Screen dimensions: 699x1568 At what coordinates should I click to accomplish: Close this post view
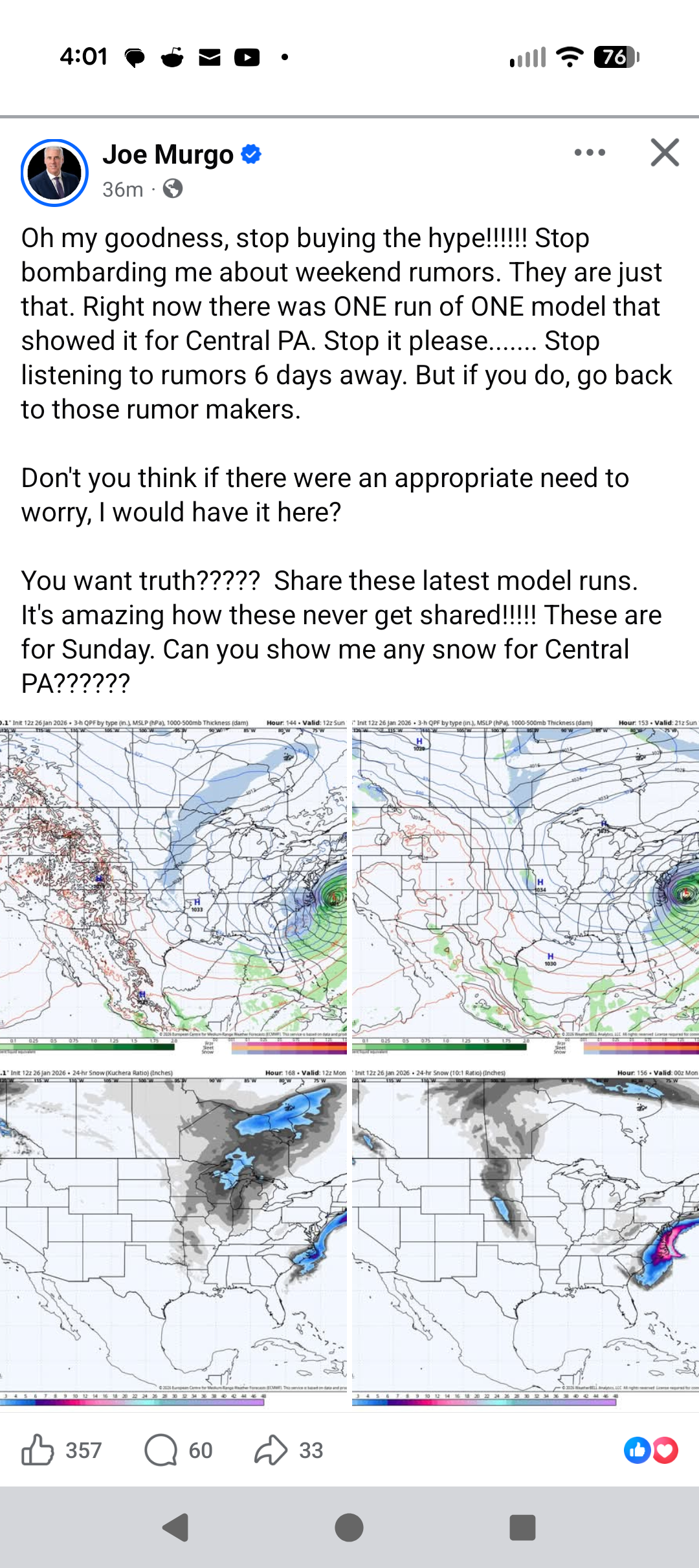(665, 153)
